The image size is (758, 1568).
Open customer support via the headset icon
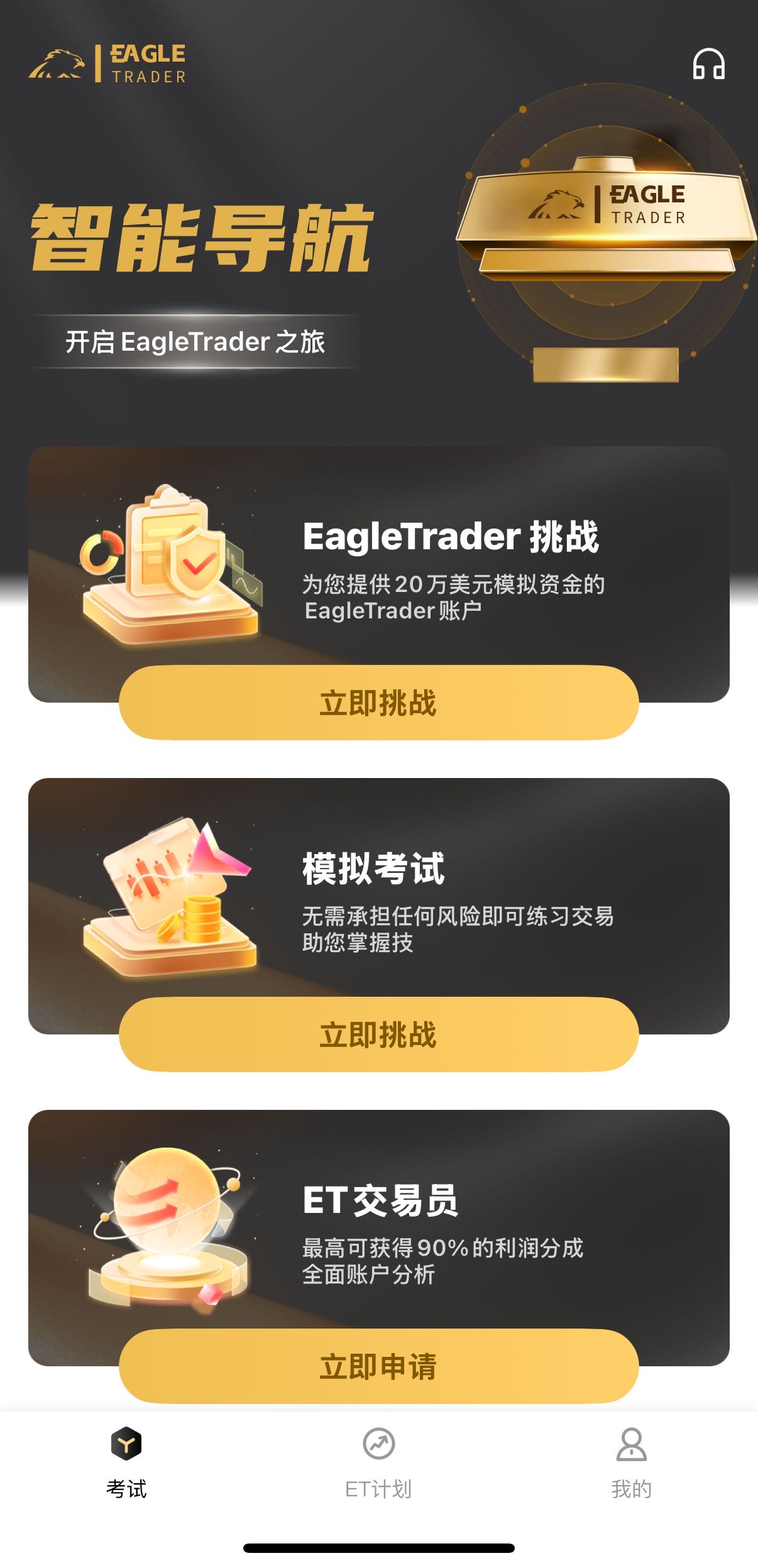click(708, 64)
